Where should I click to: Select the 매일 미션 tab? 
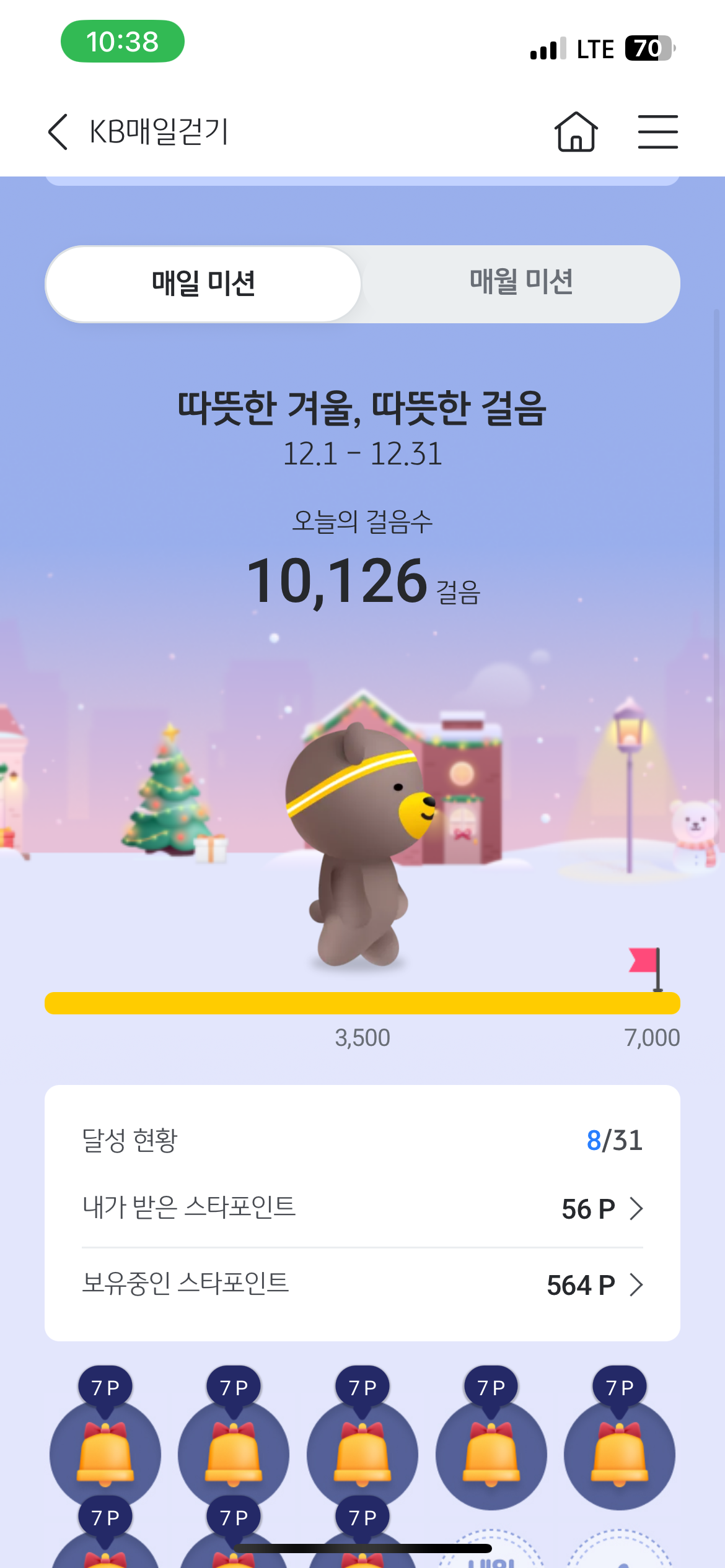pyautogui.click(x=204, y=284)
